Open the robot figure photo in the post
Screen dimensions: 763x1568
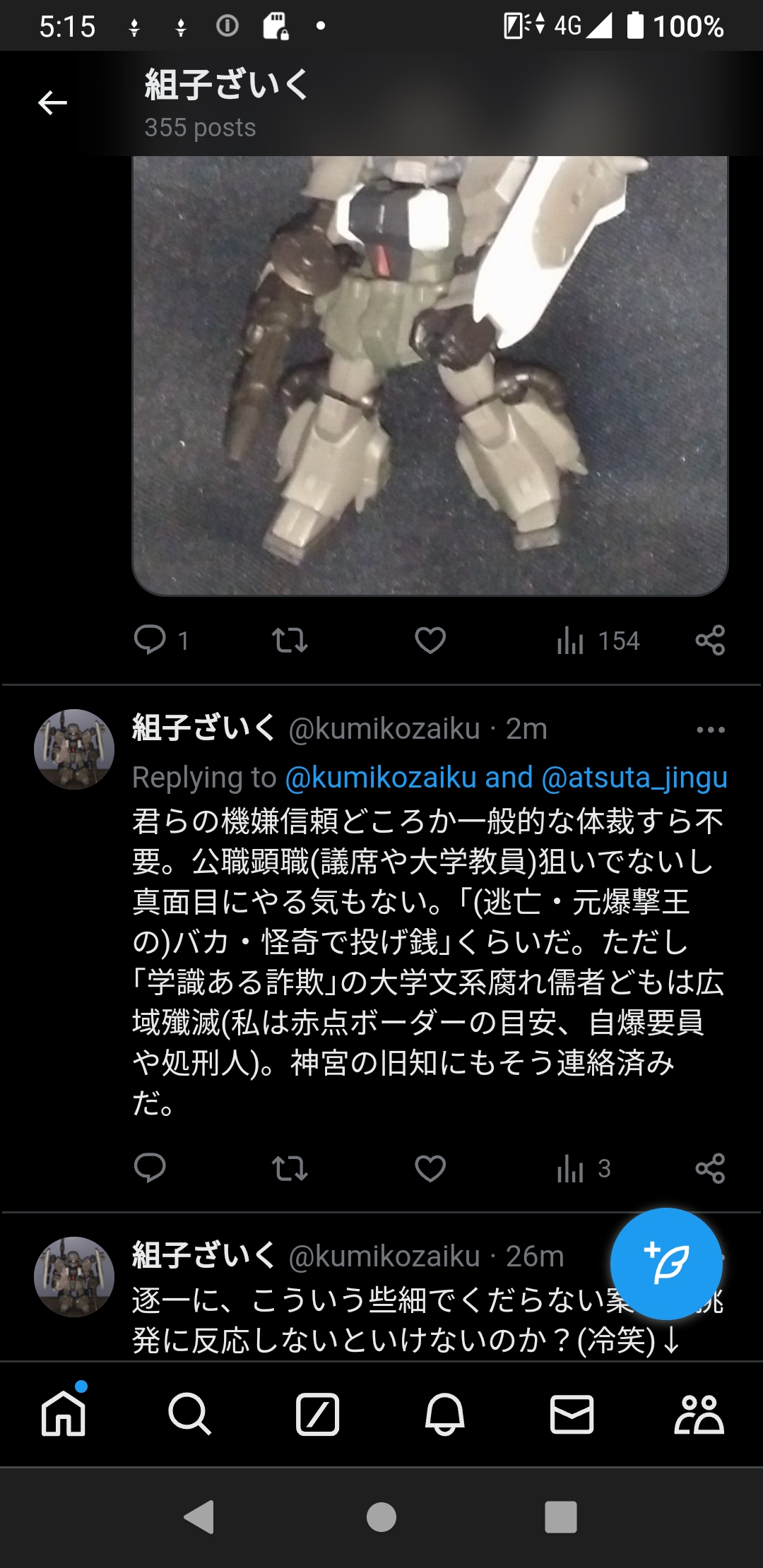coord(430,374)
